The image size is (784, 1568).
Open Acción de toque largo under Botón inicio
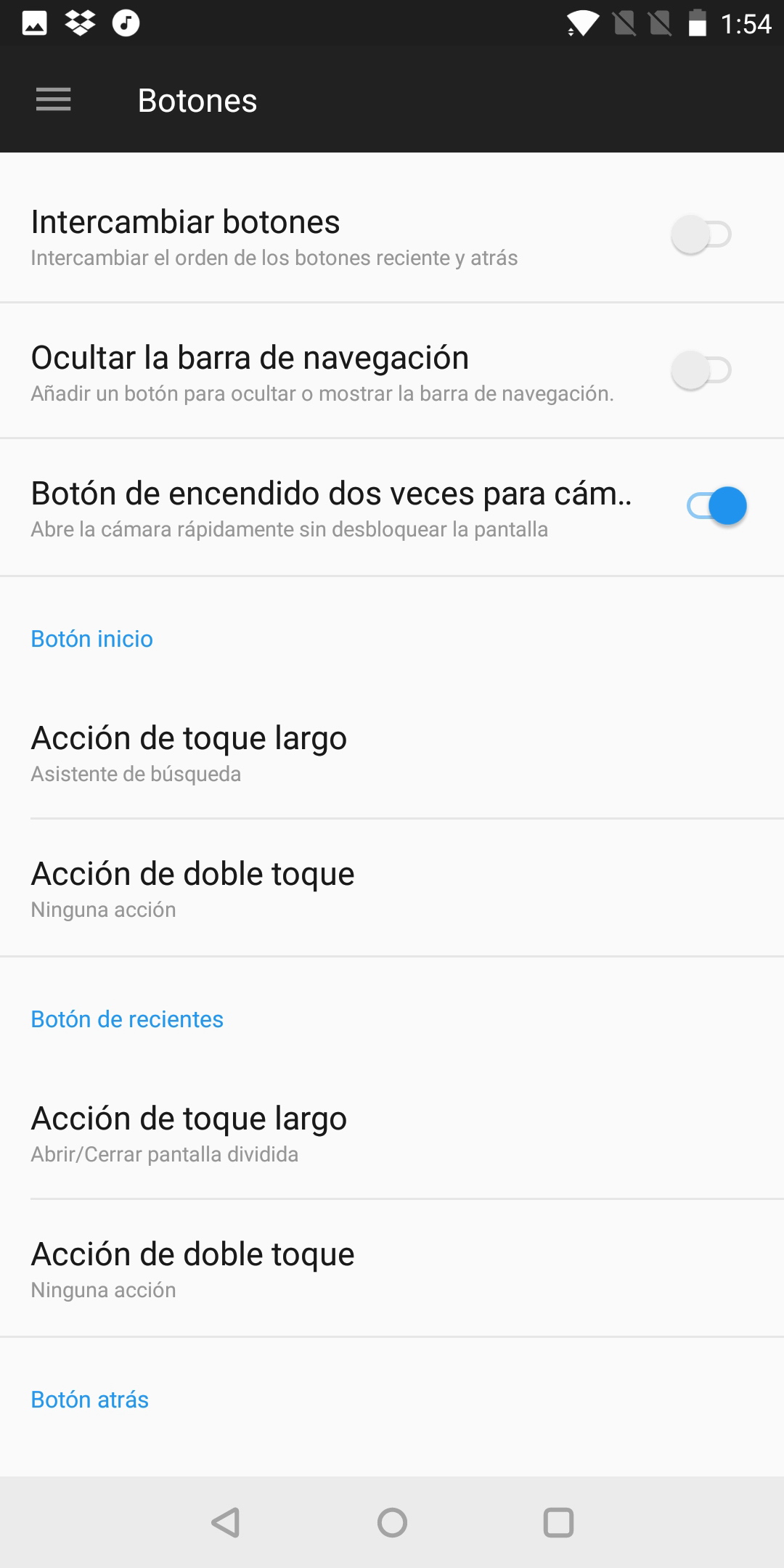point(392,751)
